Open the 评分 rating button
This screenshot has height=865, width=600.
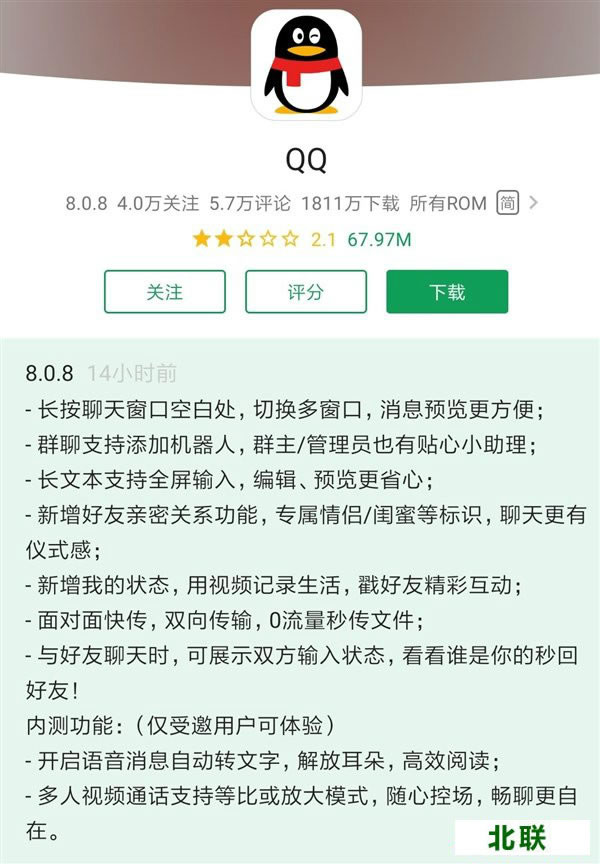coord(306,292)
